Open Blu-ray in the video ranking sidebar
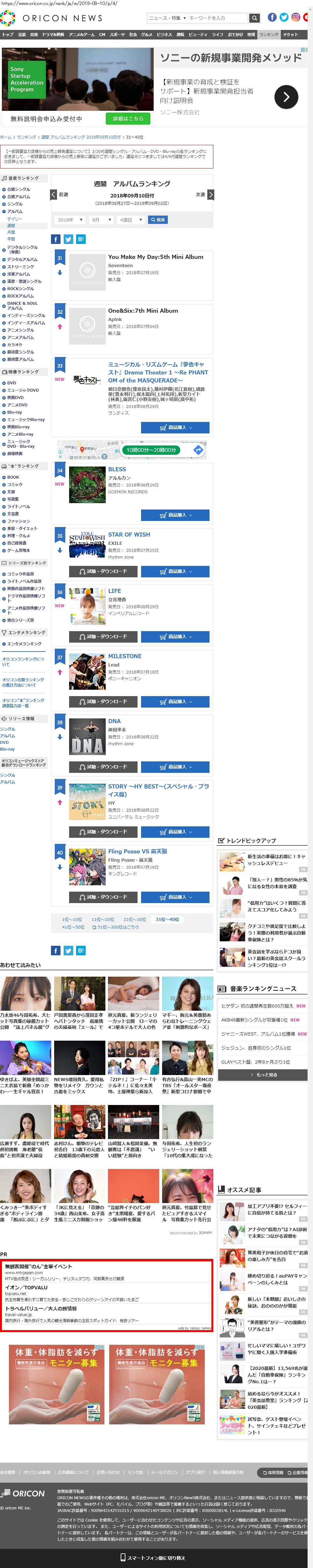 (14, 412)
